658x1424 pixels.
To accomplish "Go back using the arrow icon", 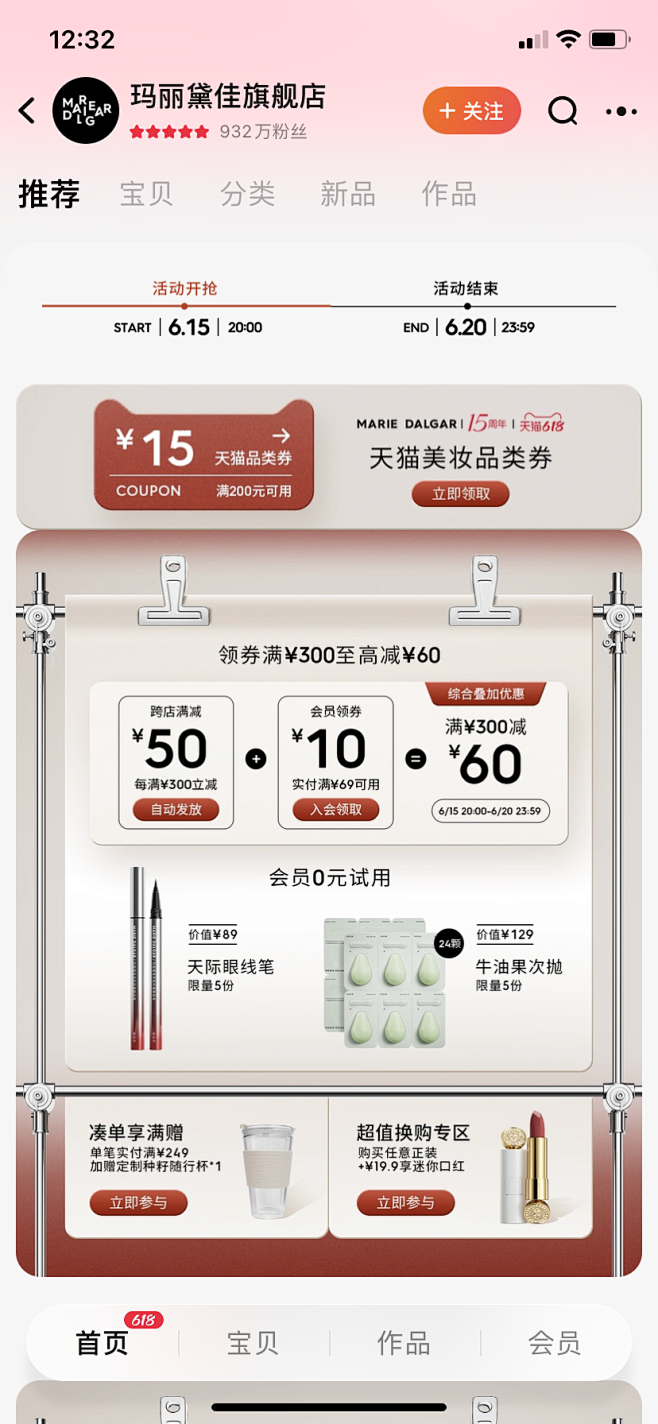I will [x=27, y=111].
